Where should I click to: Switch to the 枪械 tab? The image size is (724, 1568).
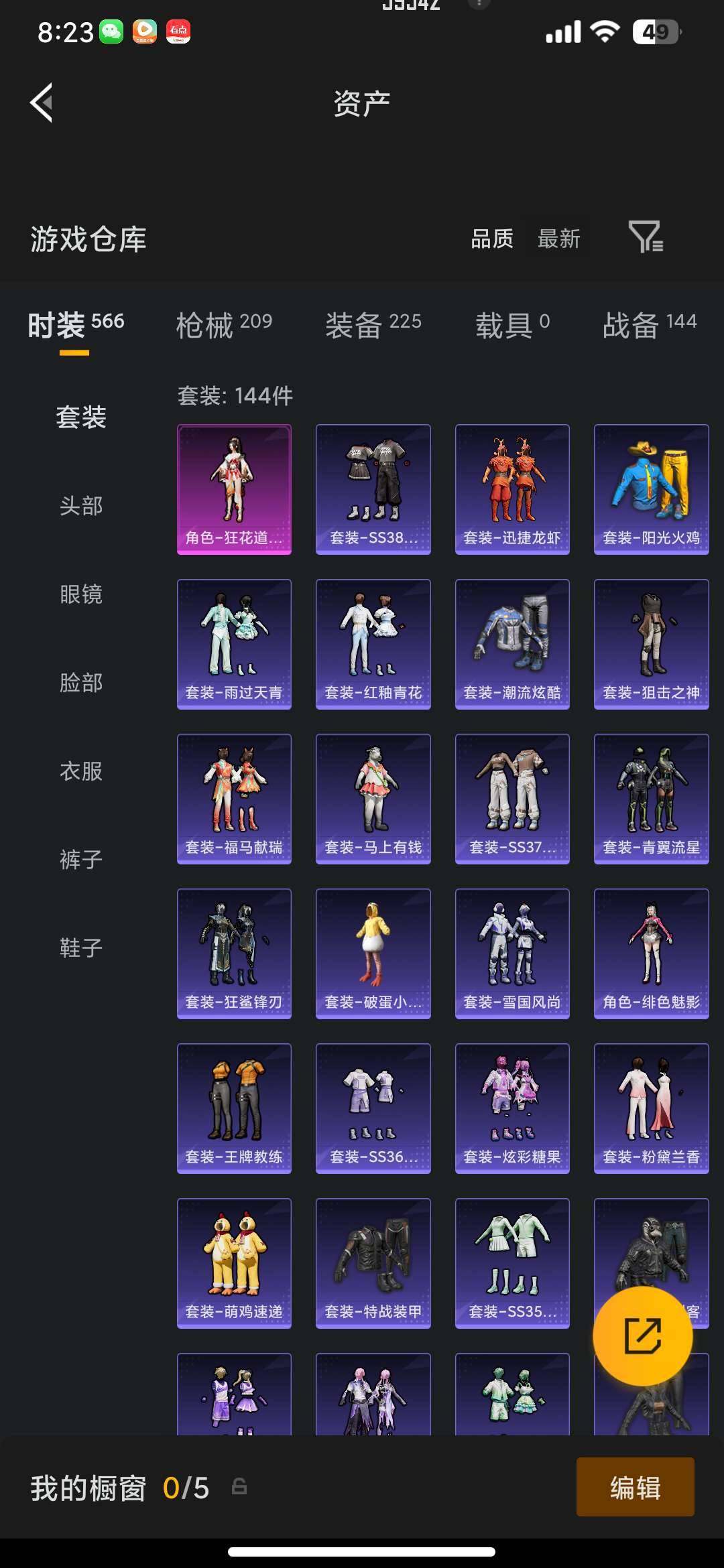click(224, 325)
